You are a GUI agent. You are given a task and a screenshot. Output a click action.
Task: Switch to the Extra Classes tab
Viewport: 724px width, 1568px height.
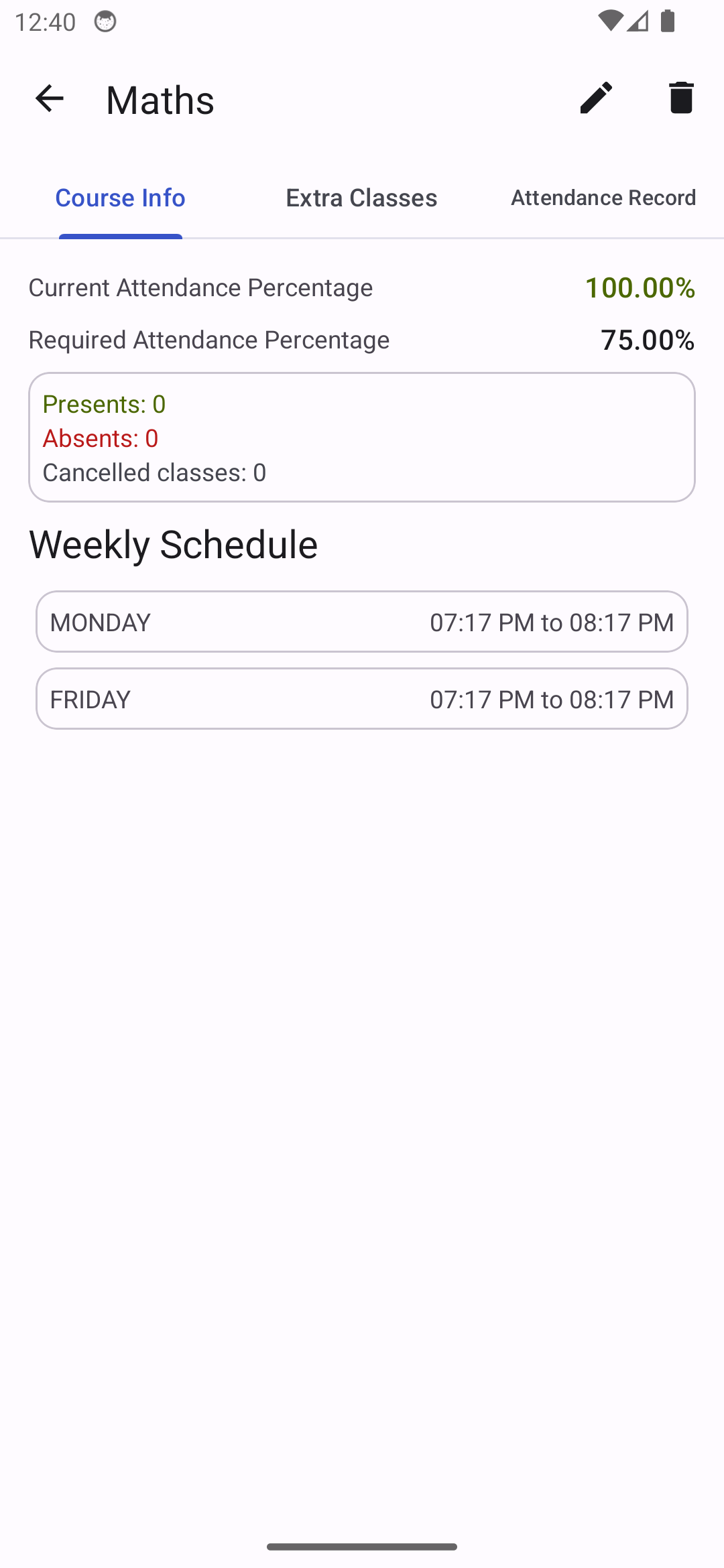click(361, 198)
